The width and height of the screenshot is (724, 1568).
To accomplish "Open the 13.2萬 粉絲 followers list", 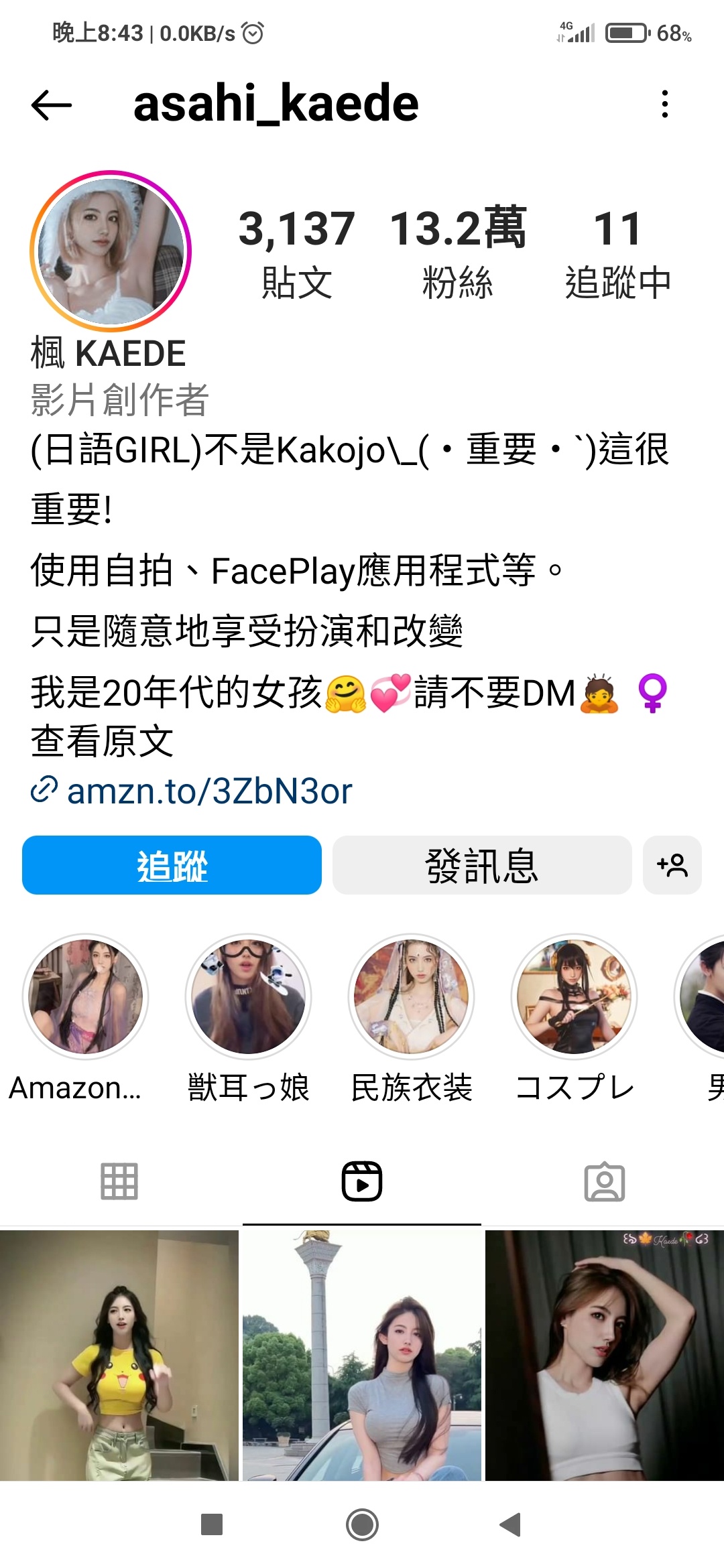I will click(x=457, y=253).
